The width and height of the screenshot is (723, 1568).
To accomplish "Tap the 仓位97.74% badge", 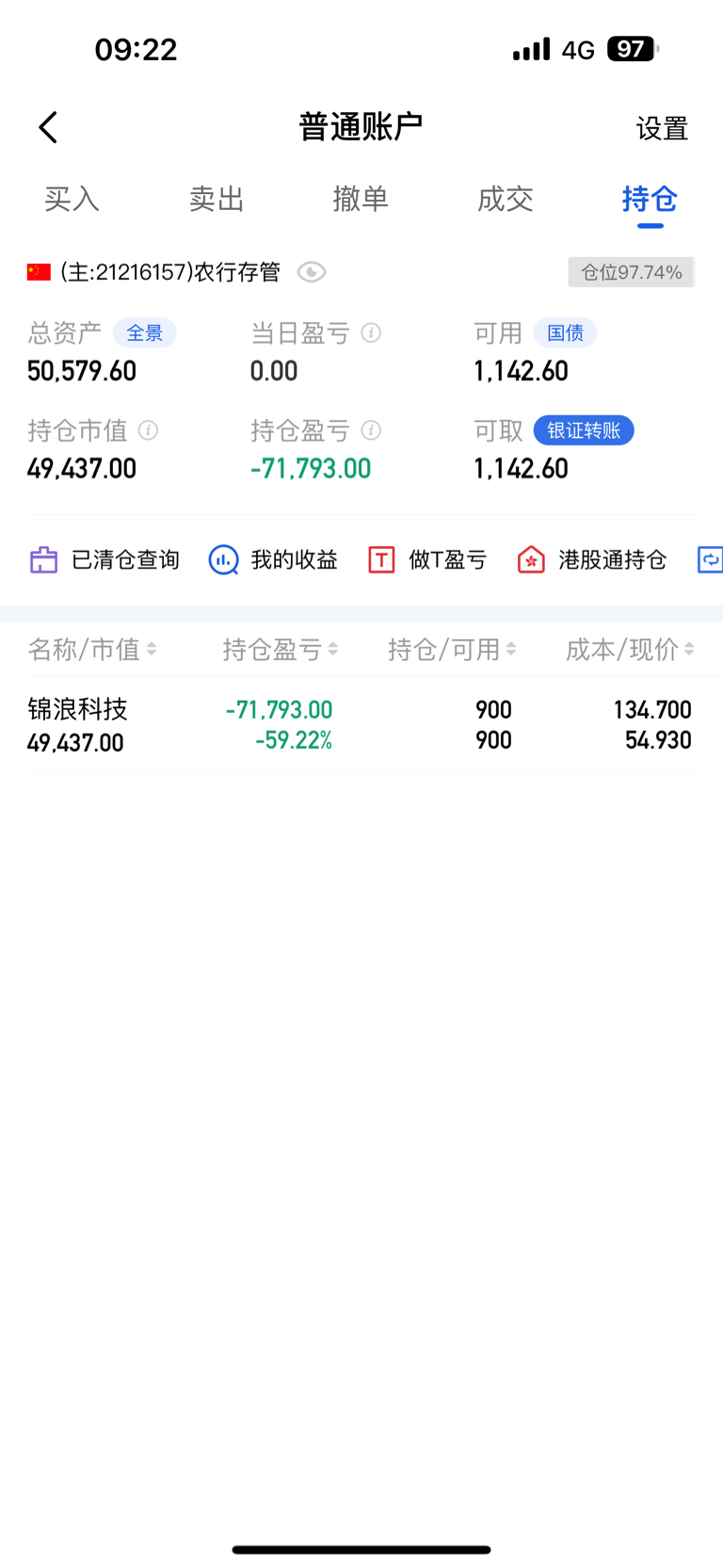I will tap(631, 272).
